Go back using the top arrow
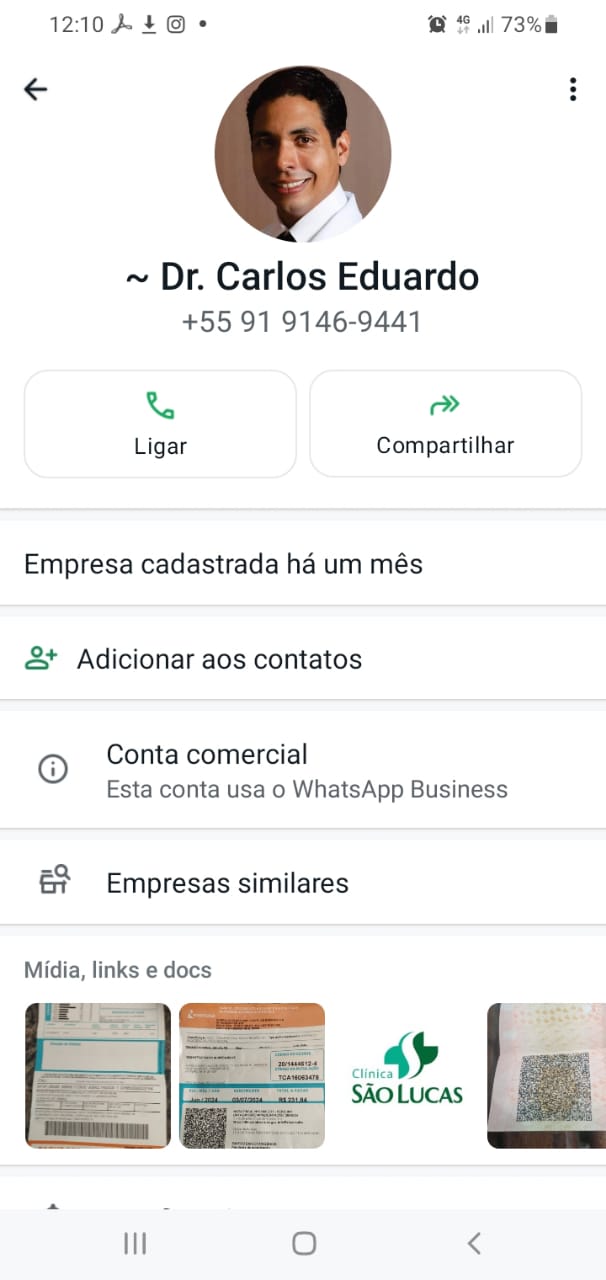The image size is (606, 1280). [36, 90]
